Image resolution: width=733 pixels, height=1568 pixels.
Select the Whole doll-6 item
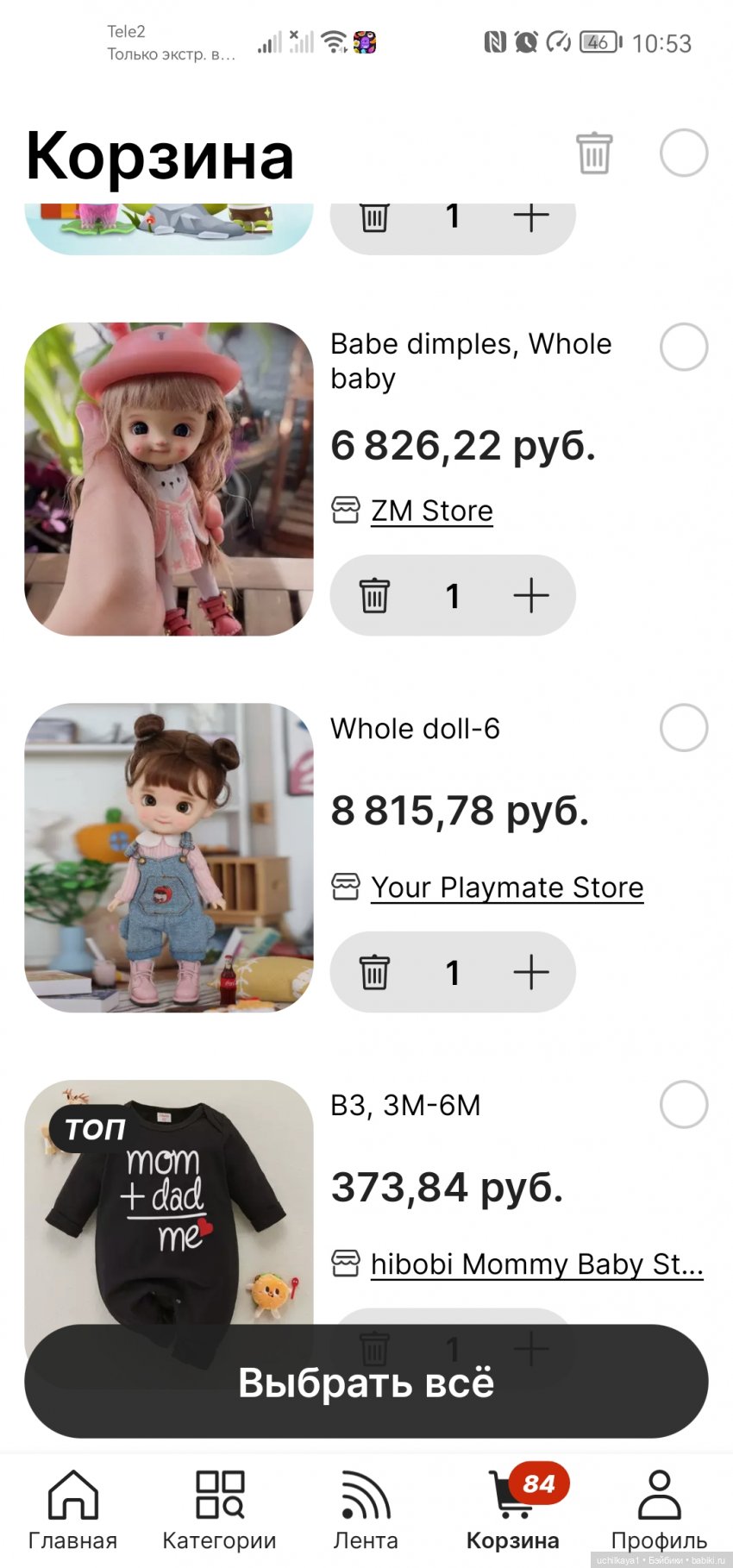pos(683,727)
